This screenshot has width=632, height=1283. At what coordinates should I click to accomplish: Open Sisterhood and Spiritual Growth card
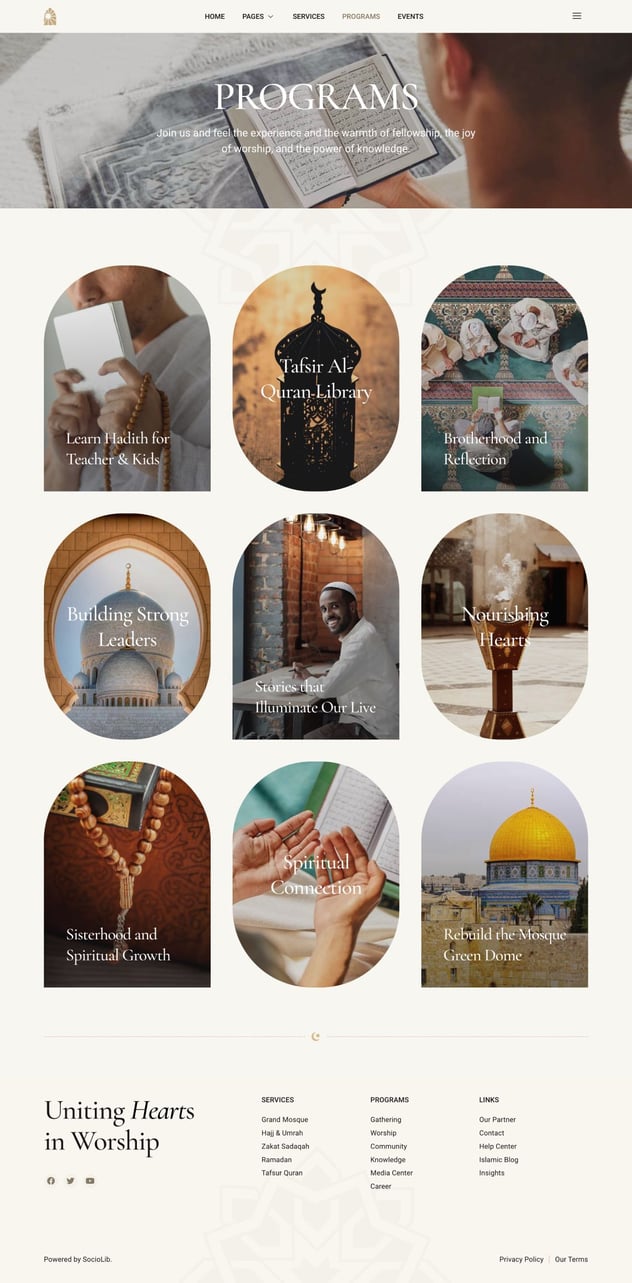127,874
